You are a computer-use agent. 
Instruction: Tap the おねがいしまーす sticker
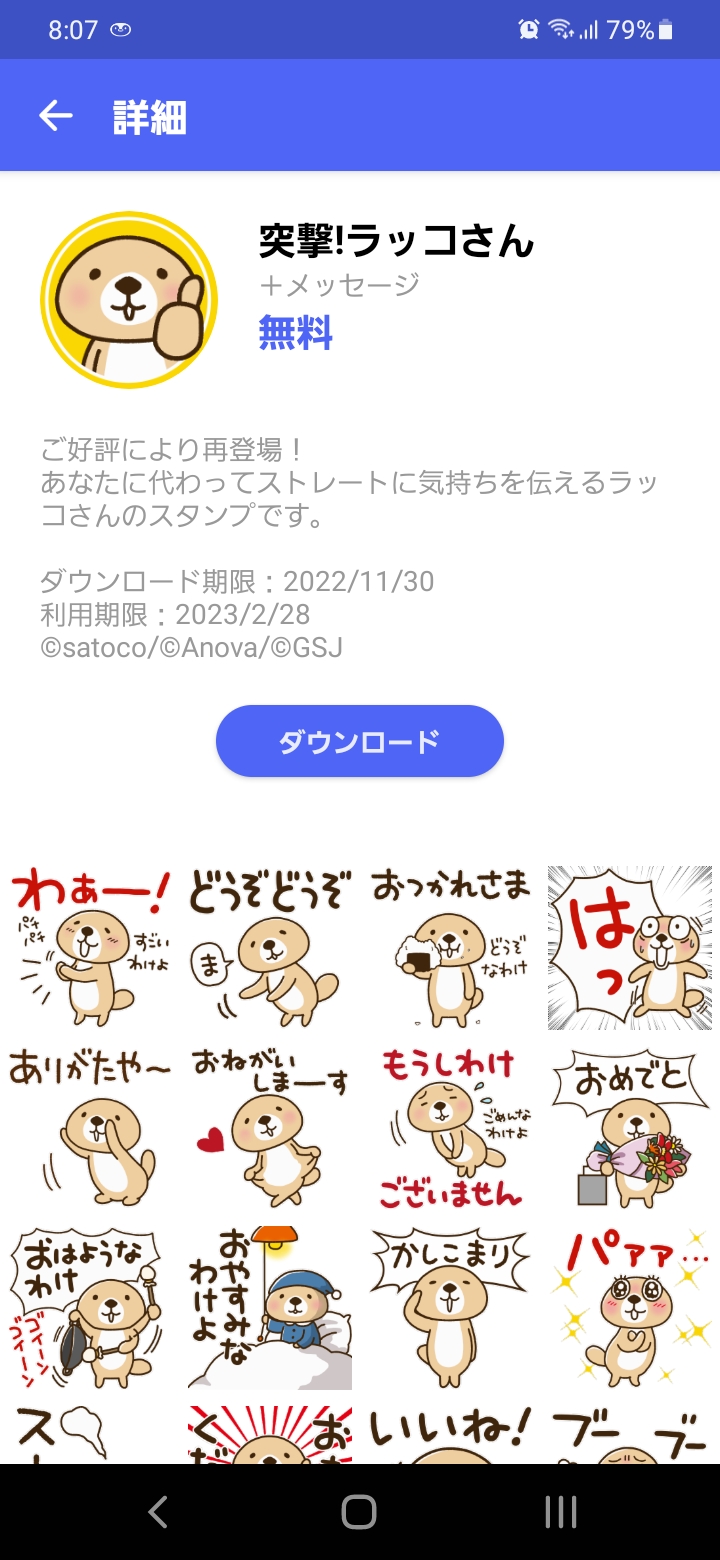pos(270,1127)
